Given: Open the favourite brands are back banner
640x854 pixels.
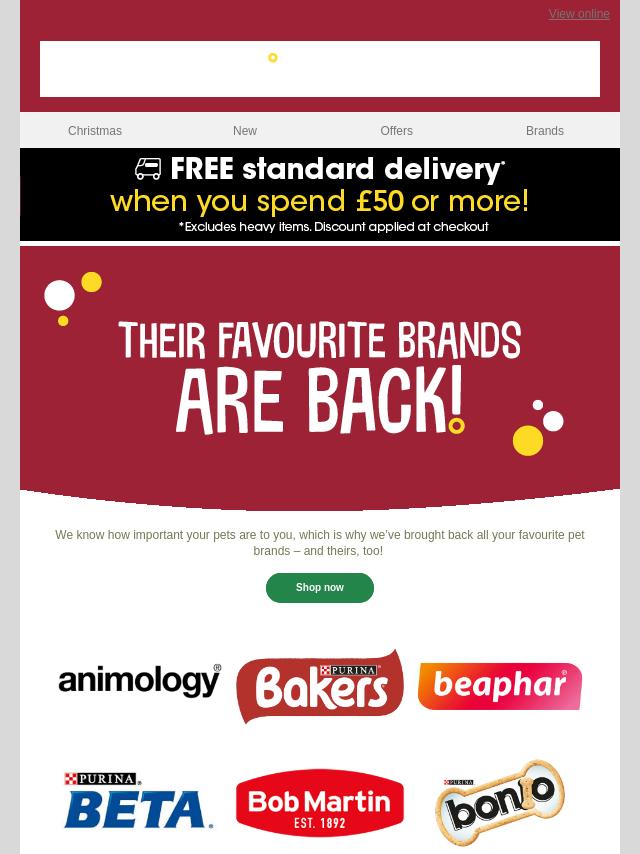Looking at the screenshot, I should coord(320,380).
